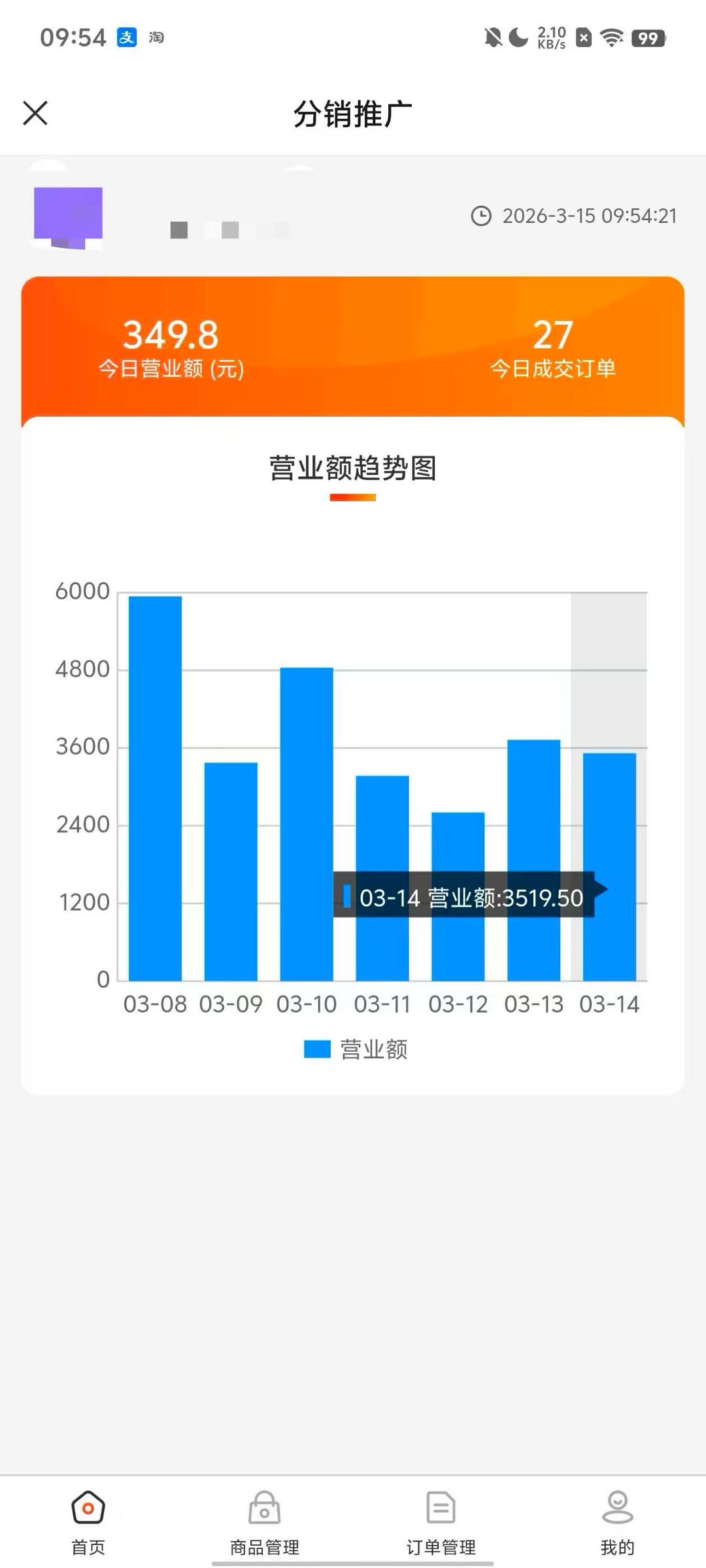
Task: Tap the Taobao icon in status bar
Action: [x=156, y=37]
